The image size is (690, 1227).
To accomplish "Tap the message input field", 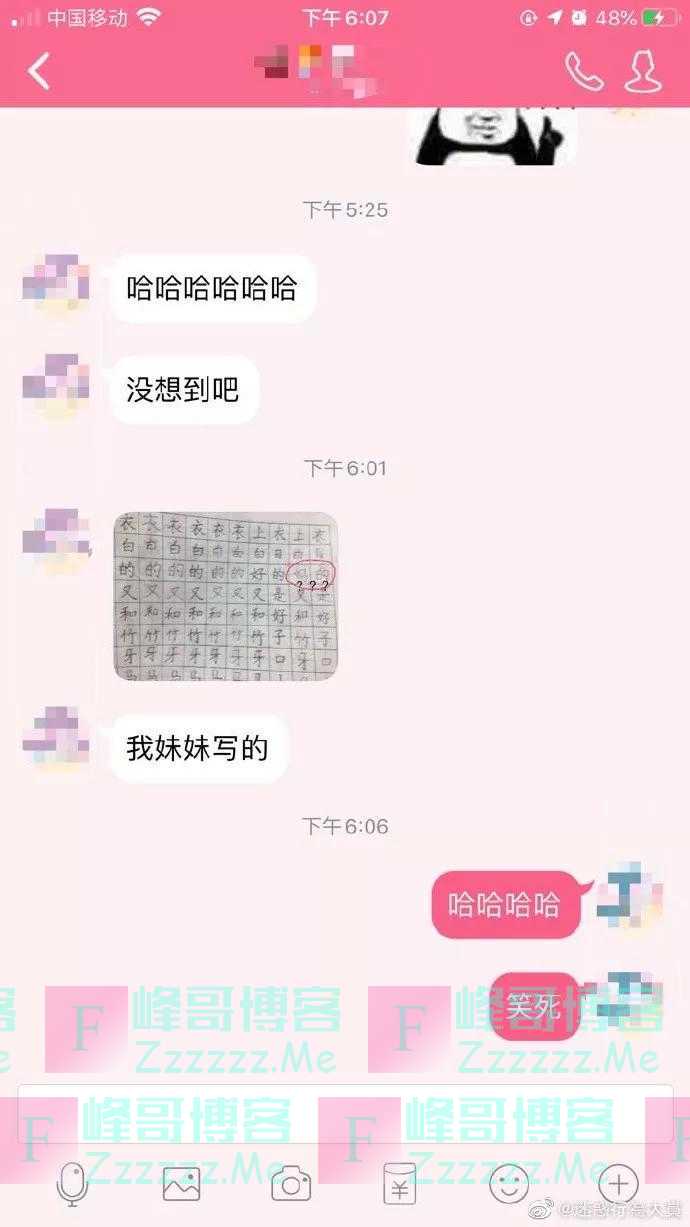I will tap(345, 1113).
